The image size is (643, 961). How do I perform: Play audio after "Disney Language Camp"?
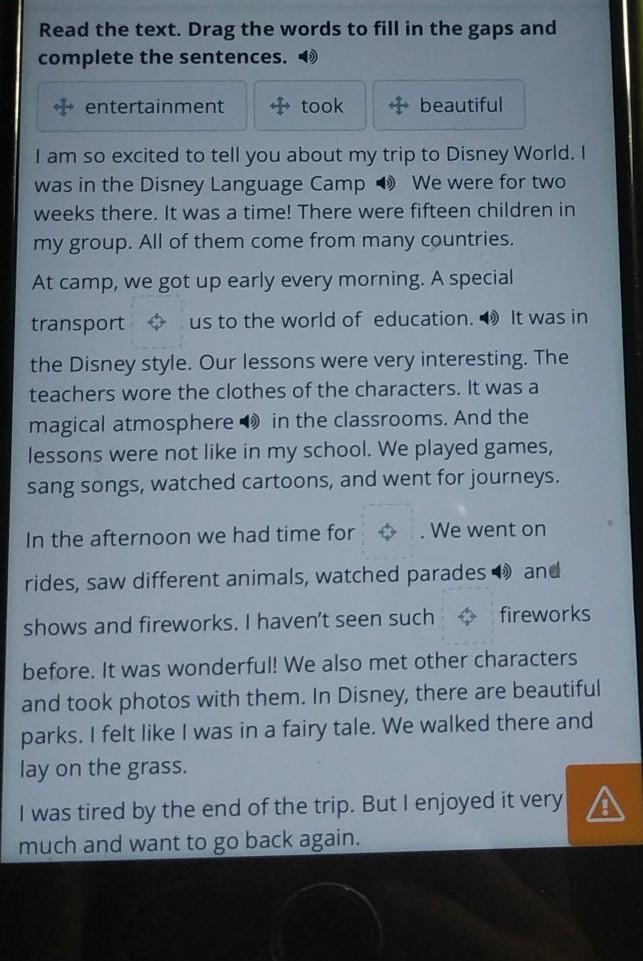point(386,183)
